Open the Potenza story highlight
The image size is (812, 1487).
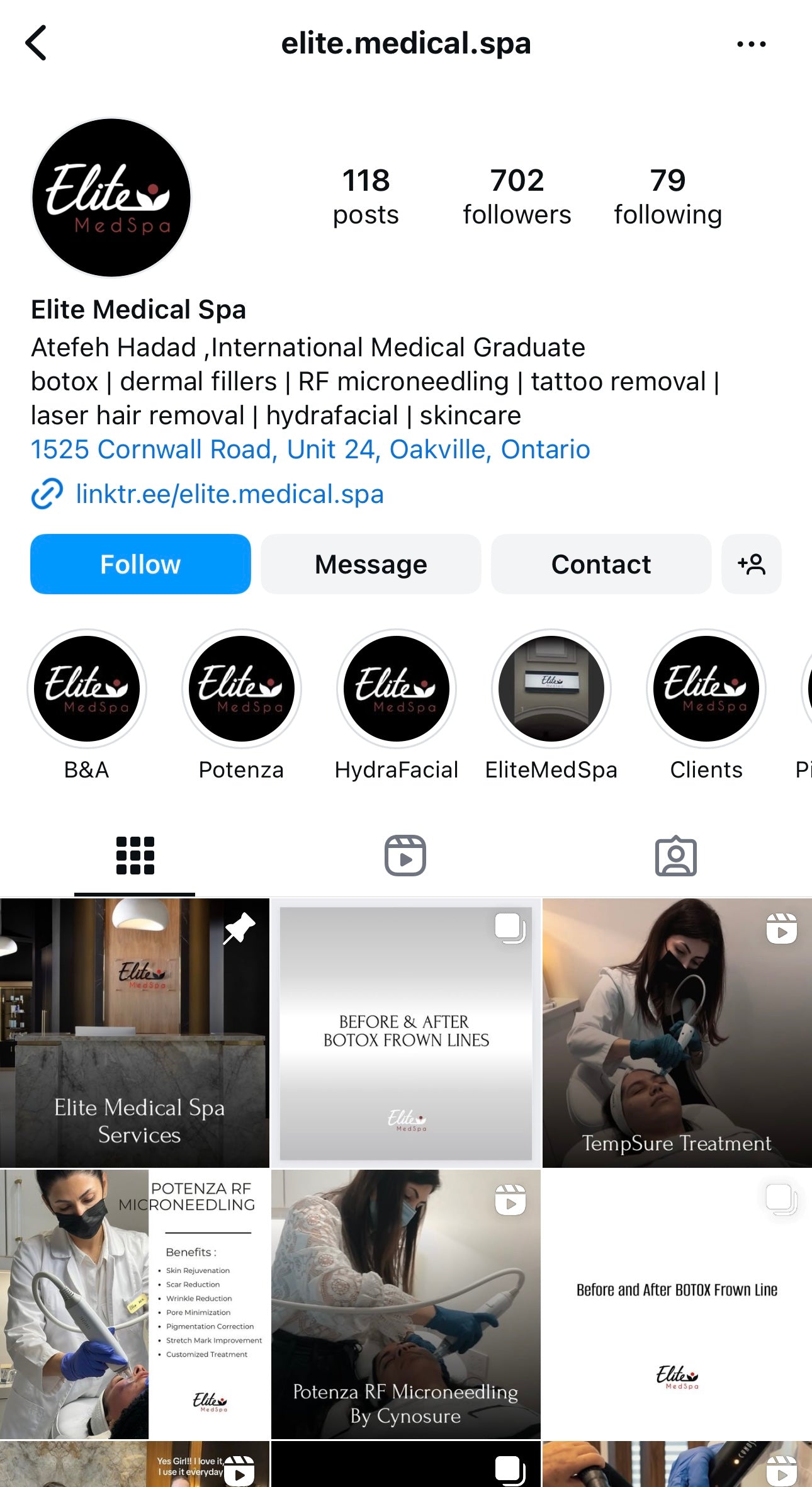click(241, 689)
